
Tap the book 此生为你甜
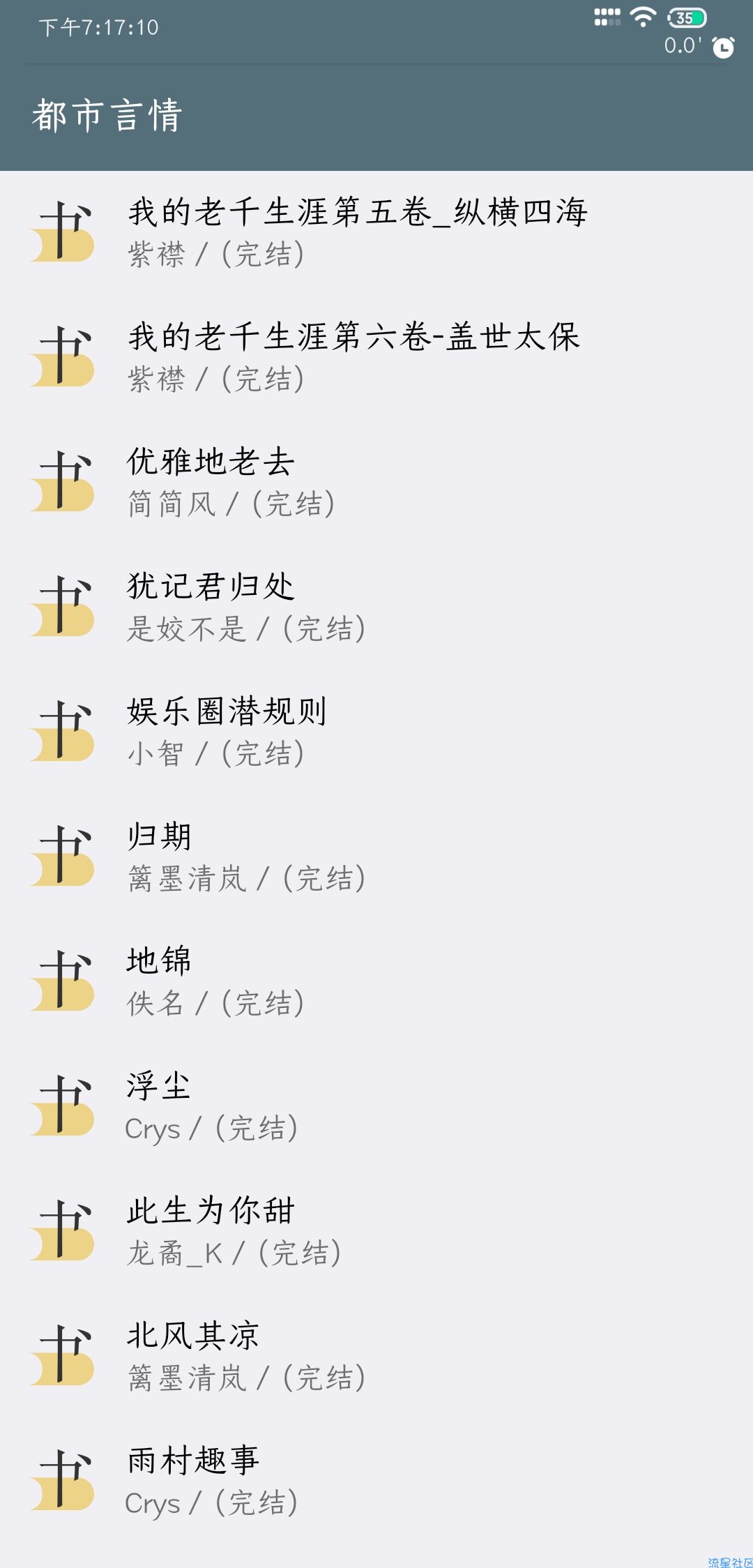tap(376, 1232)
